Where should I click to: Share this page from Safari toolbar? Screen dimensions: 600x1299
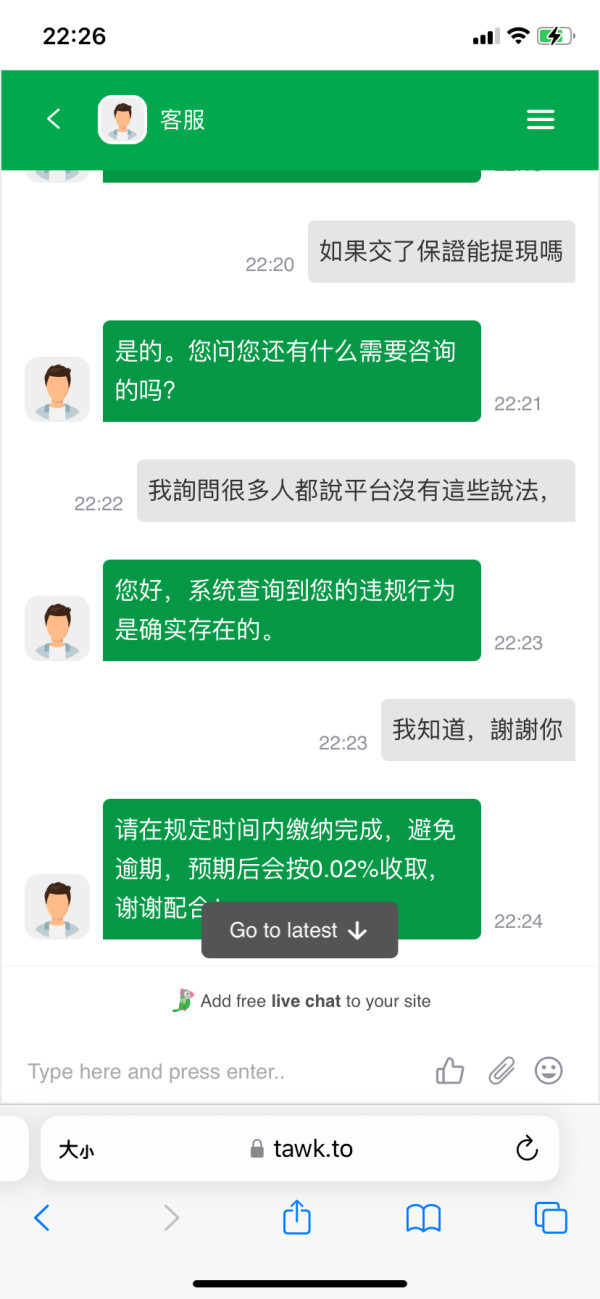[297, 1216]
